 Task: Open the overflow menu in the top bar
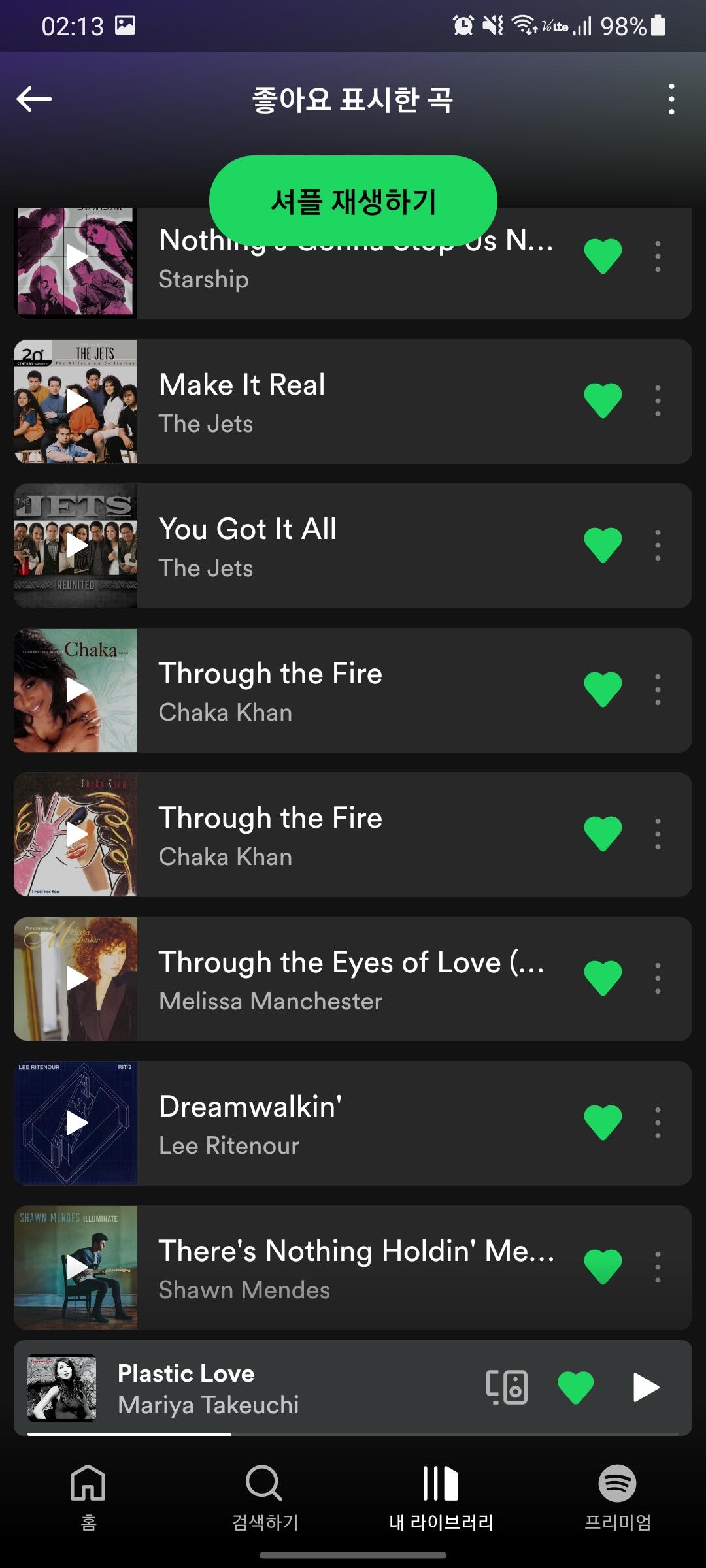click(671, 99)
